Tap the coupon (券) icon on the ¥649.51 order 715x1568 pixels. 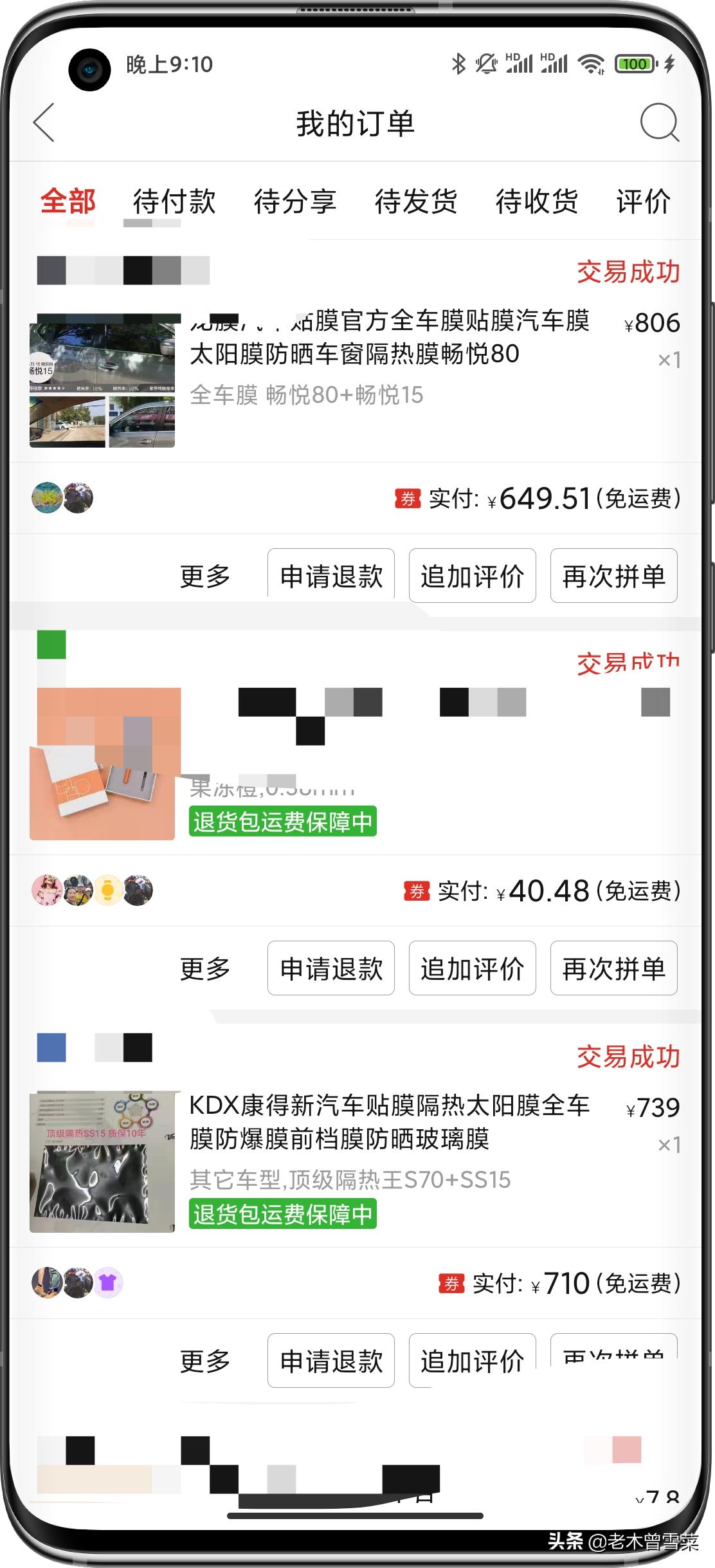pyautogui.click(x=406, y=499)
